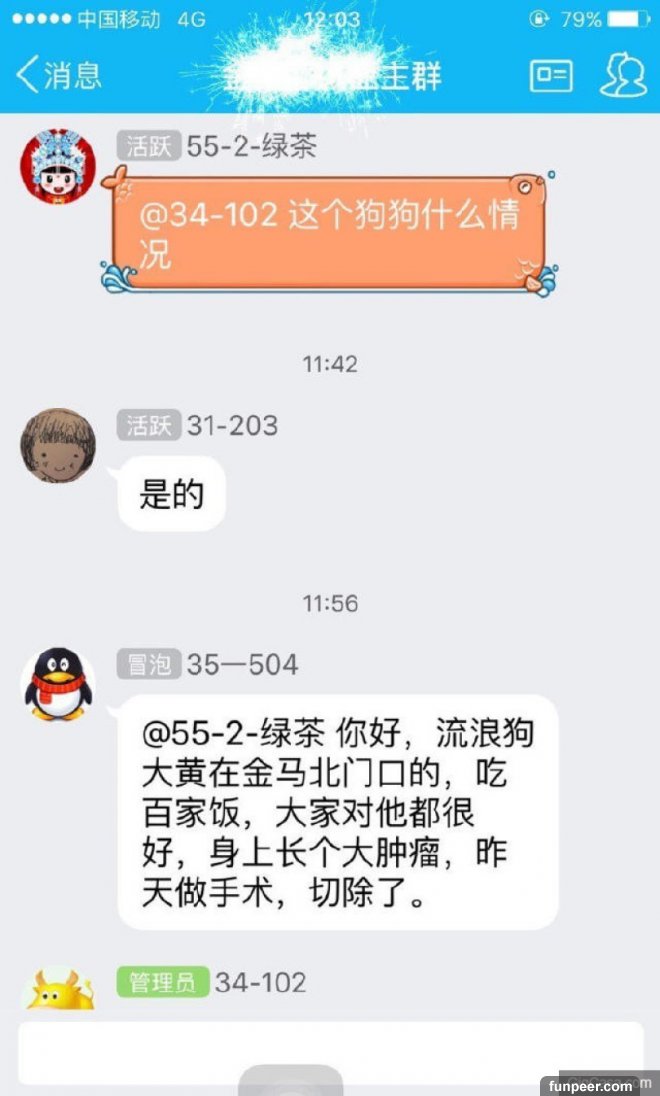Open the group members profile icon
This screenshot has height=1096, width=660.
[x=622, y=75]
